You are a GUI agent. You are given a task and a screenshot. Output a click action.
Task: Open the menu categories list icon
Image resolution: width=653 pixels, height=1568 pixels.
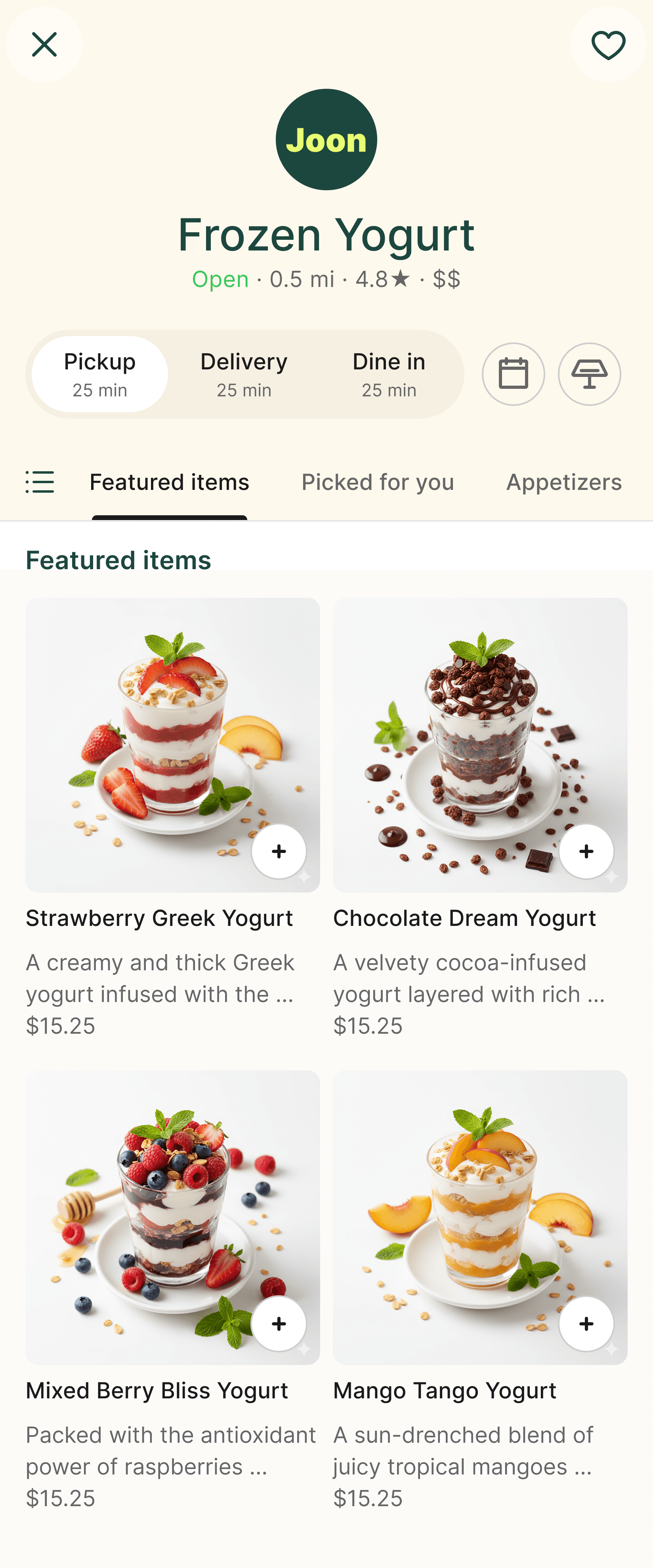click(40, 482)
